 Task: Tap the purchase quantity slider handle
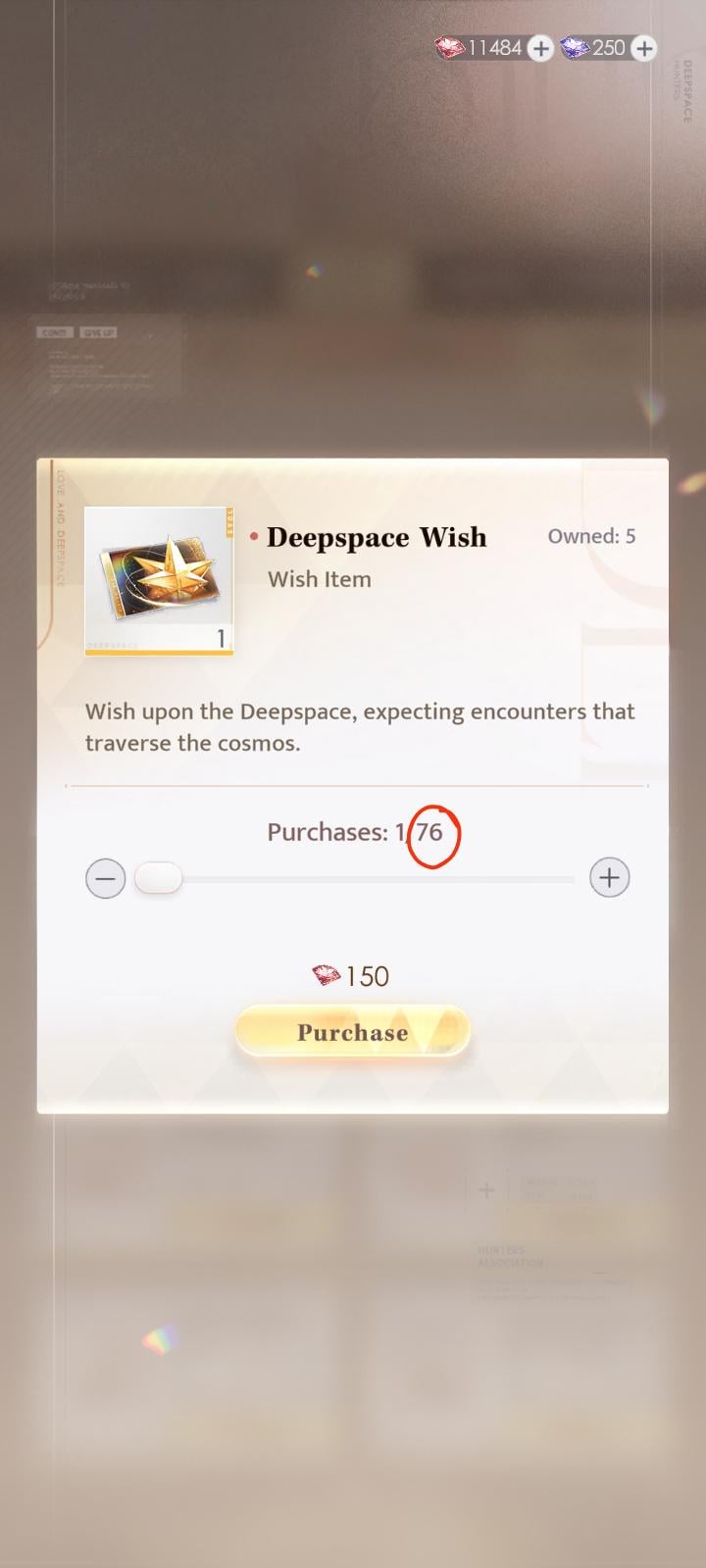point(159,878)
